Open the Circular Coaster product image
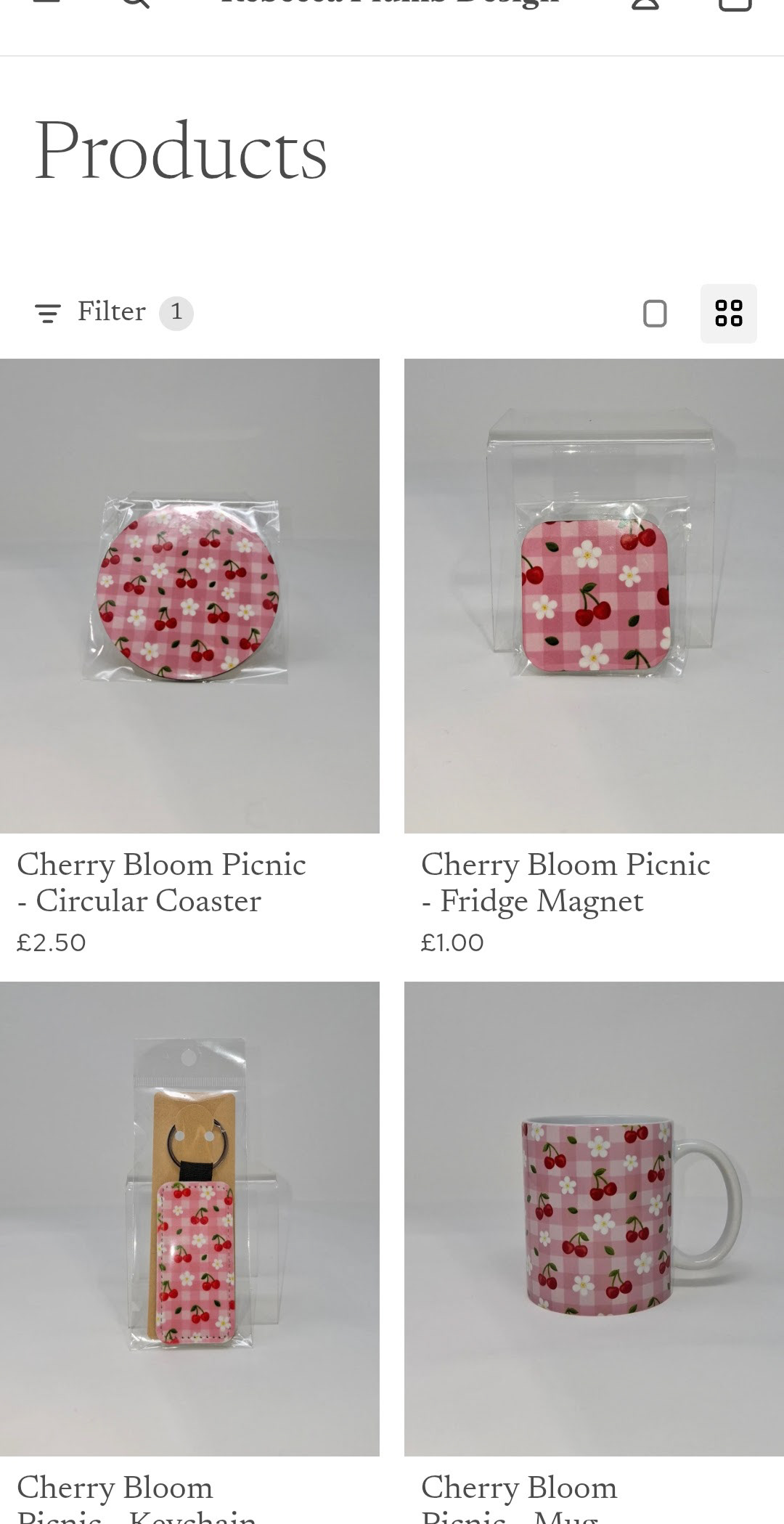Viewport: 784px width, 1524px height. pyautogui.click(x=189, y=596)
